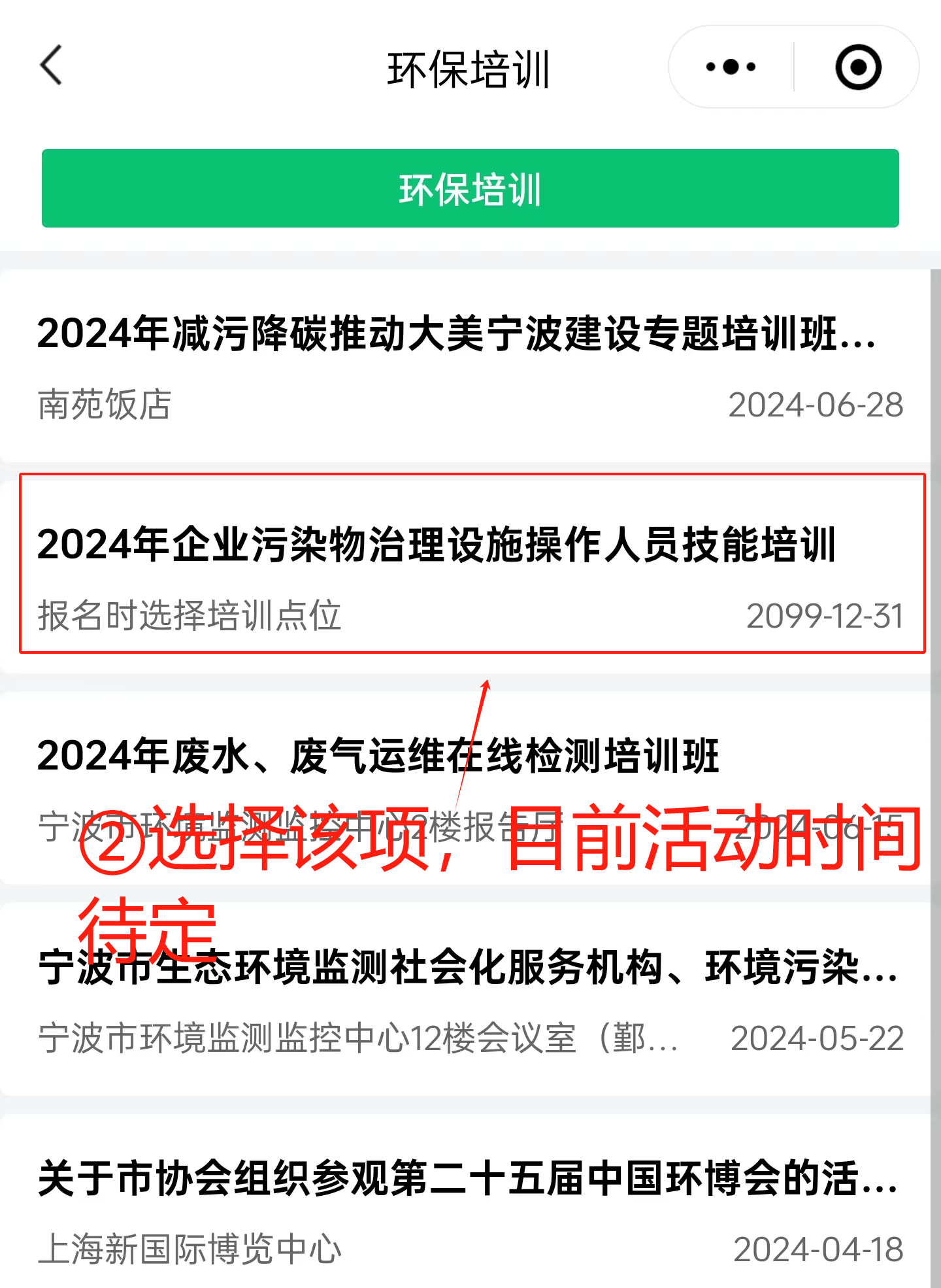Close the mini program with the circle button
The width and height of the screenshot is (941, 1288).
pos(858,67)
